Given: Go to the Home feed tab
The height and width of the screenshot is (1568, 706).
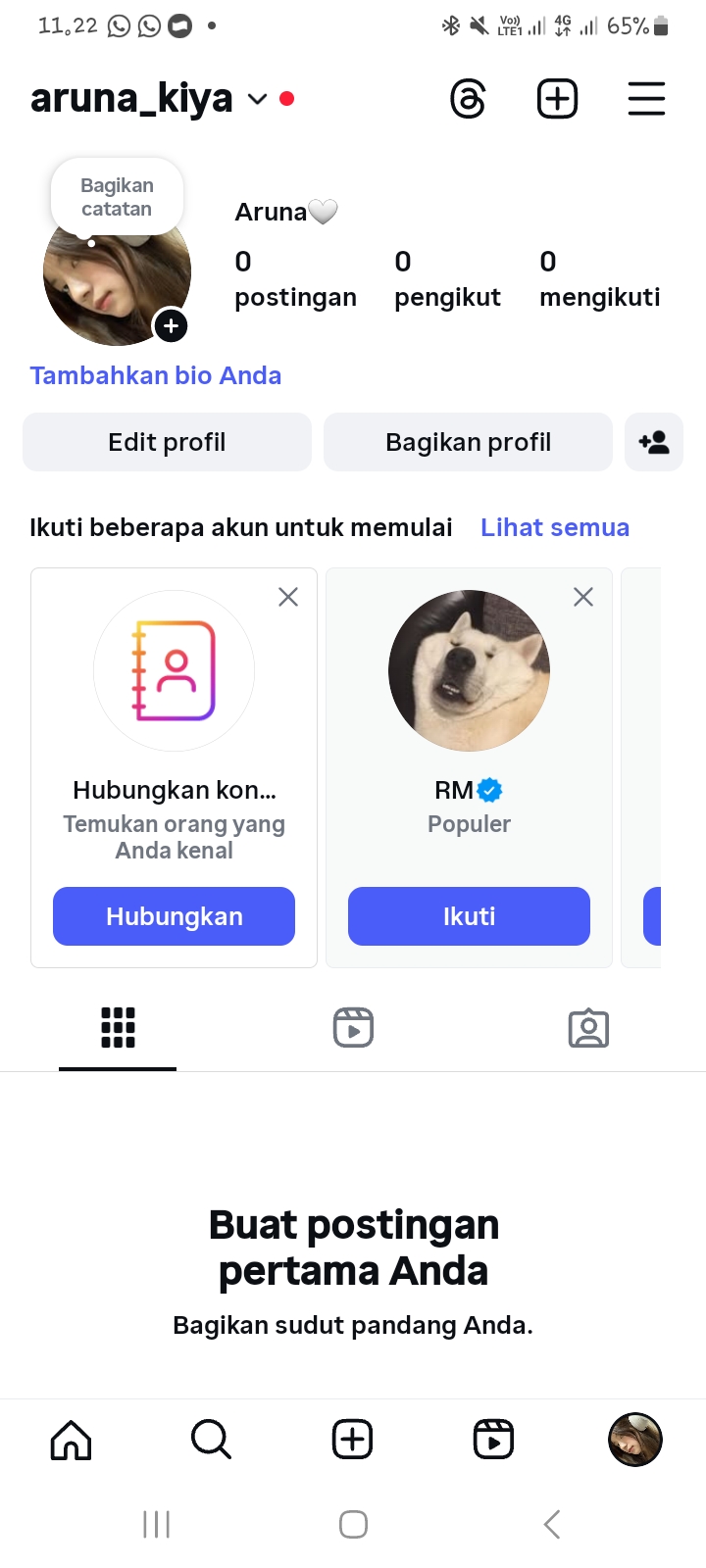Looking at the screenshot, I should point(71,1440).
